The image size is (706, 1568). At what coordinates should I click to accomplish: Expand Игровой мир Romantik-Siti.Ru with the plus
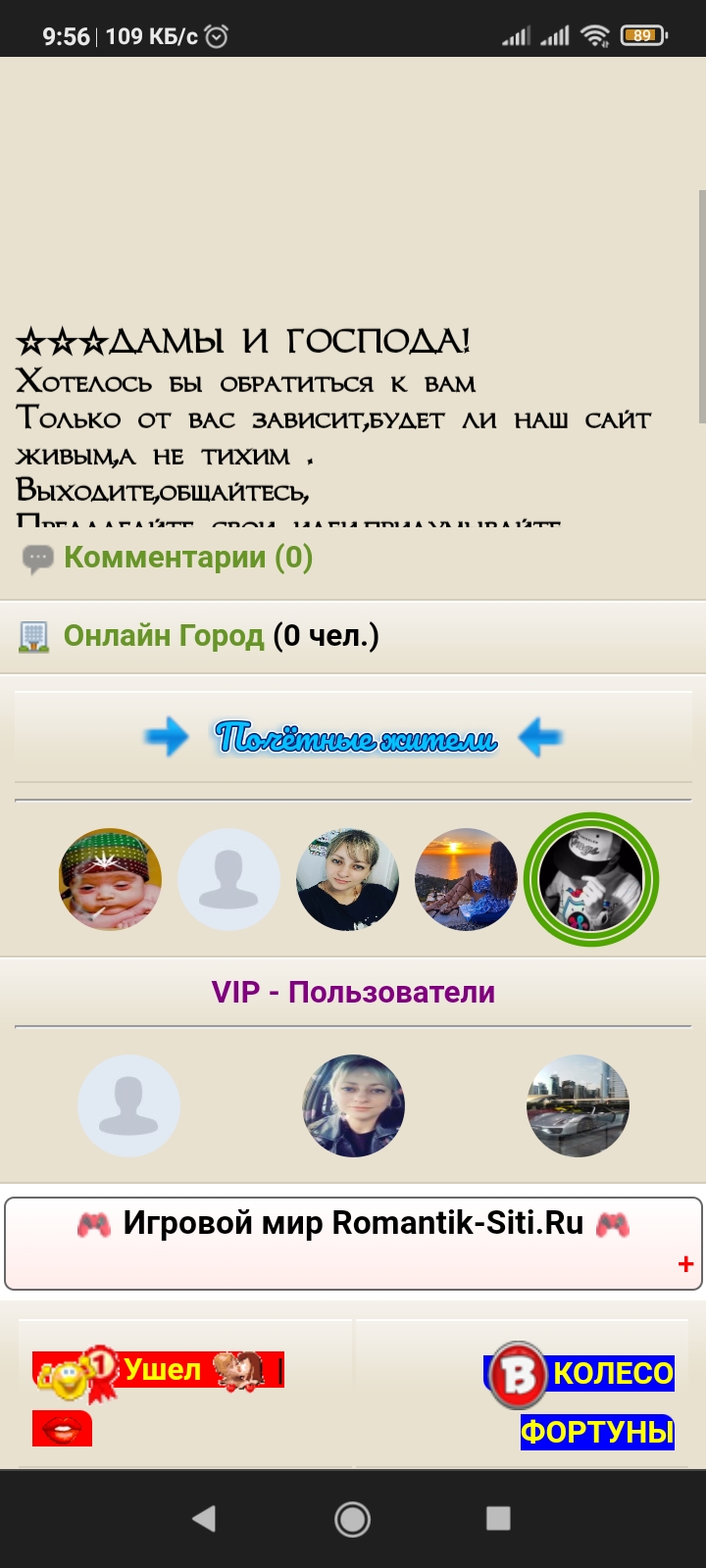[x=685, y=1264]
